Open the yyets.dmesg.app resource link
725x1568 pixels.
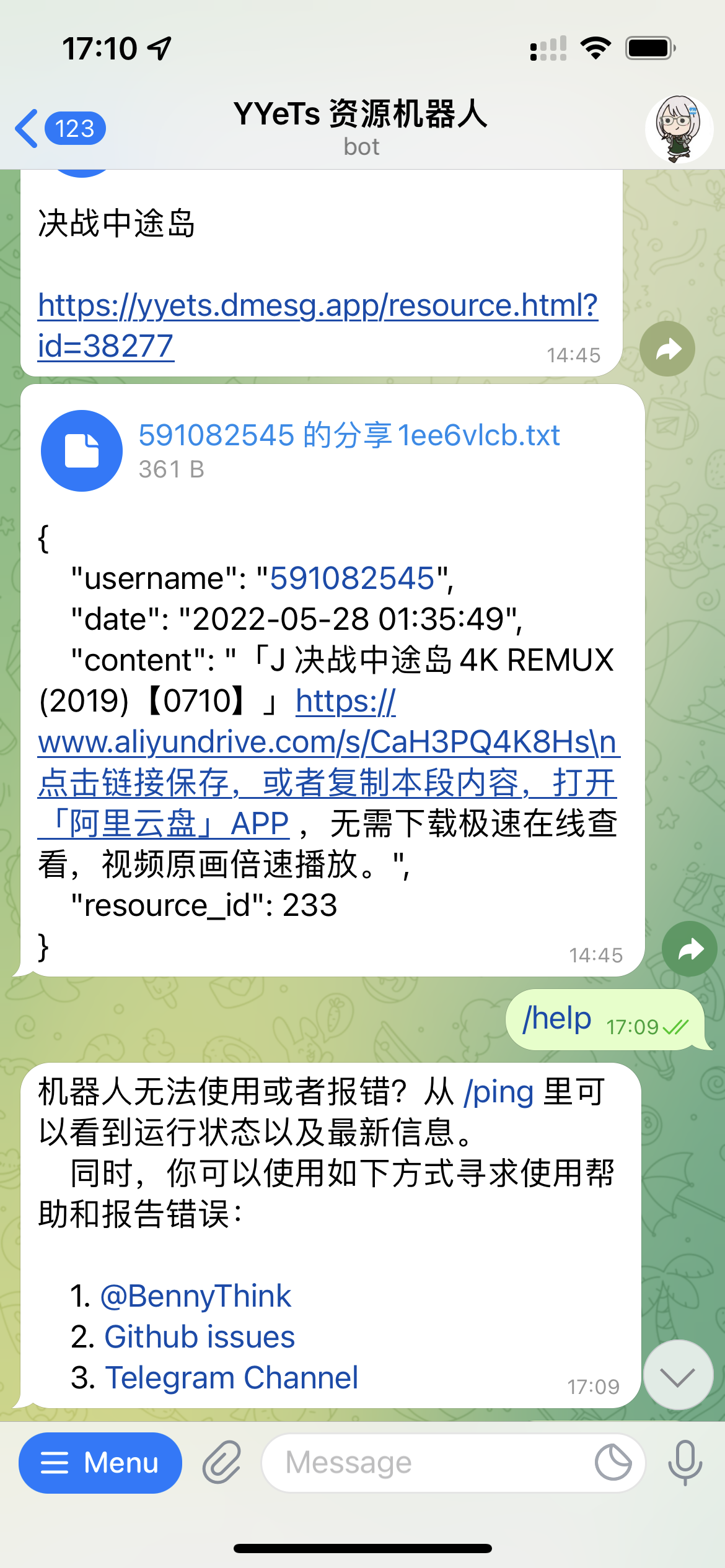pyautogui.click(x=317, y=306)
